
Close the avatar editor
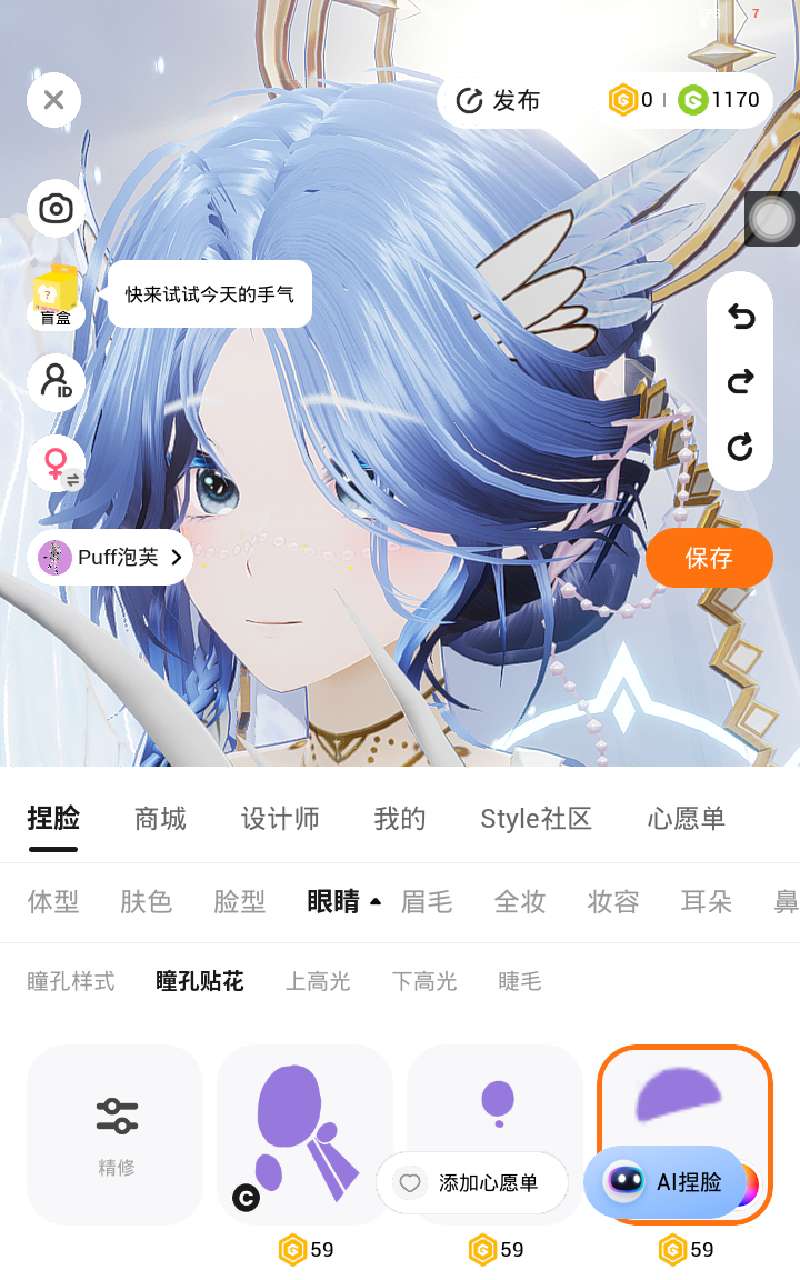pos(54,100)
